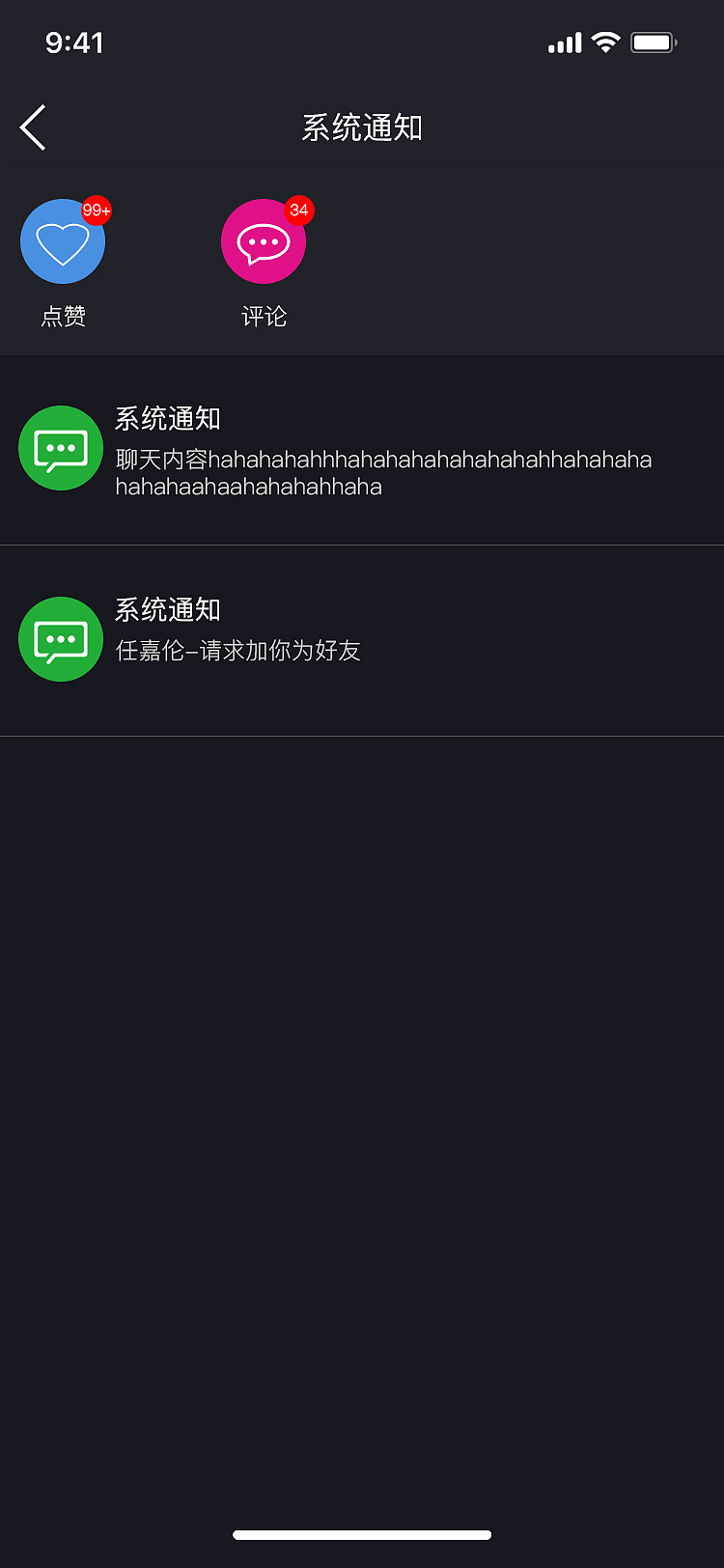Viewport: 724px width, 1568px height.
Task: Select the 点赞 label text
Action: (63, 317)
